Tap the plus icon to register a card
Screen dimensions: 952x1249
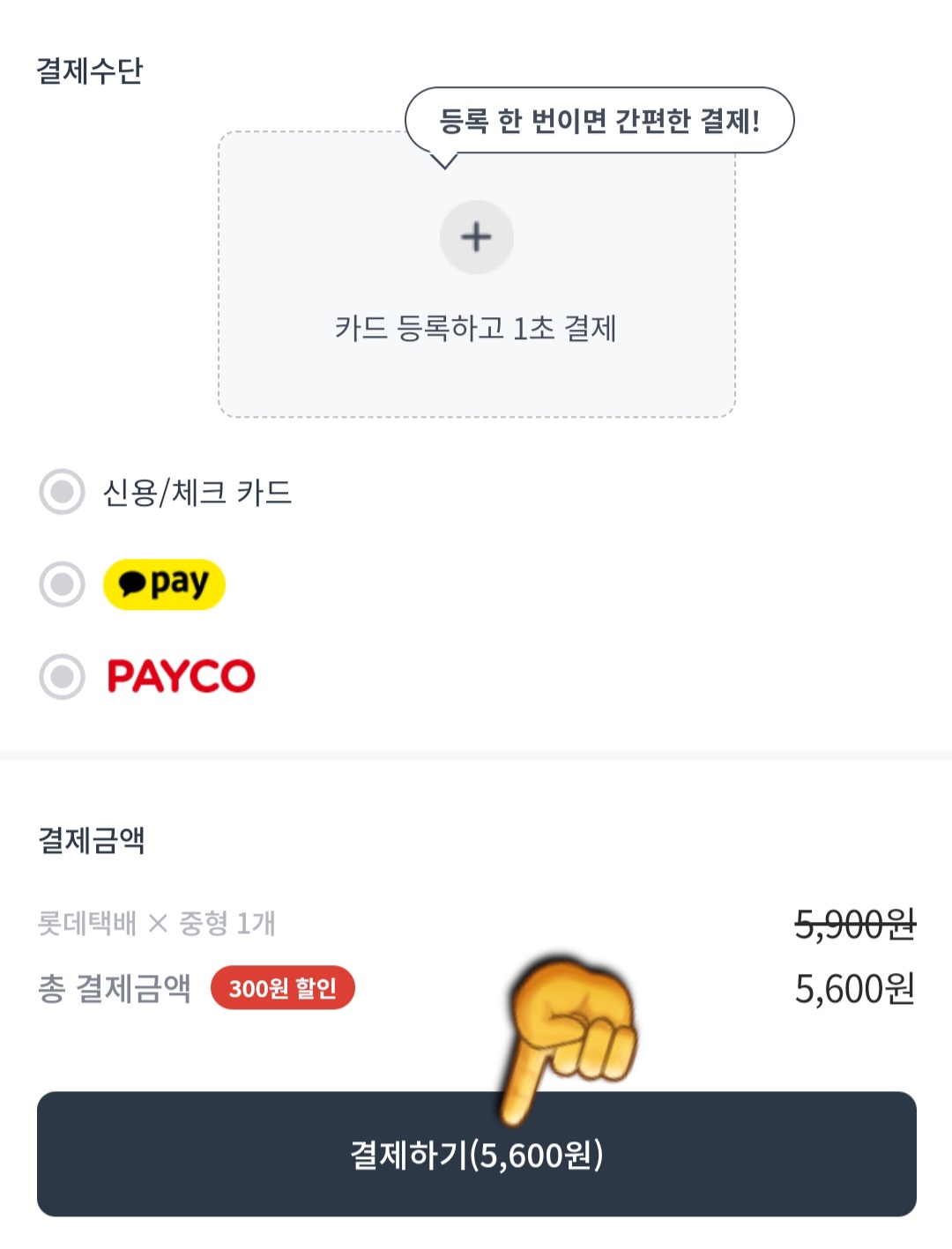476,236
